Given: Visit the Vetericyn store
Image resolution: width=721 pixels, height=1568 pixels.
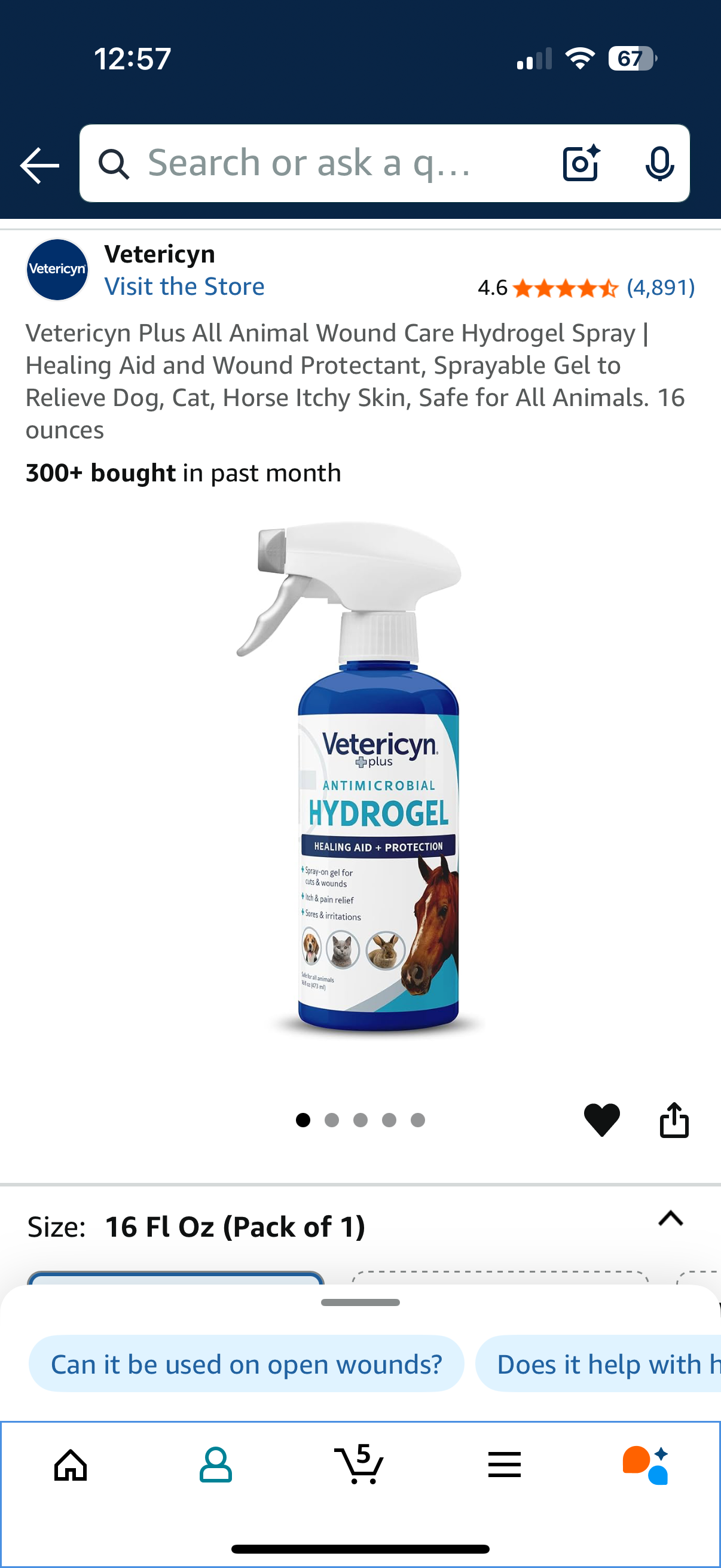Looking at the screenshot, I should coord(184,286).
